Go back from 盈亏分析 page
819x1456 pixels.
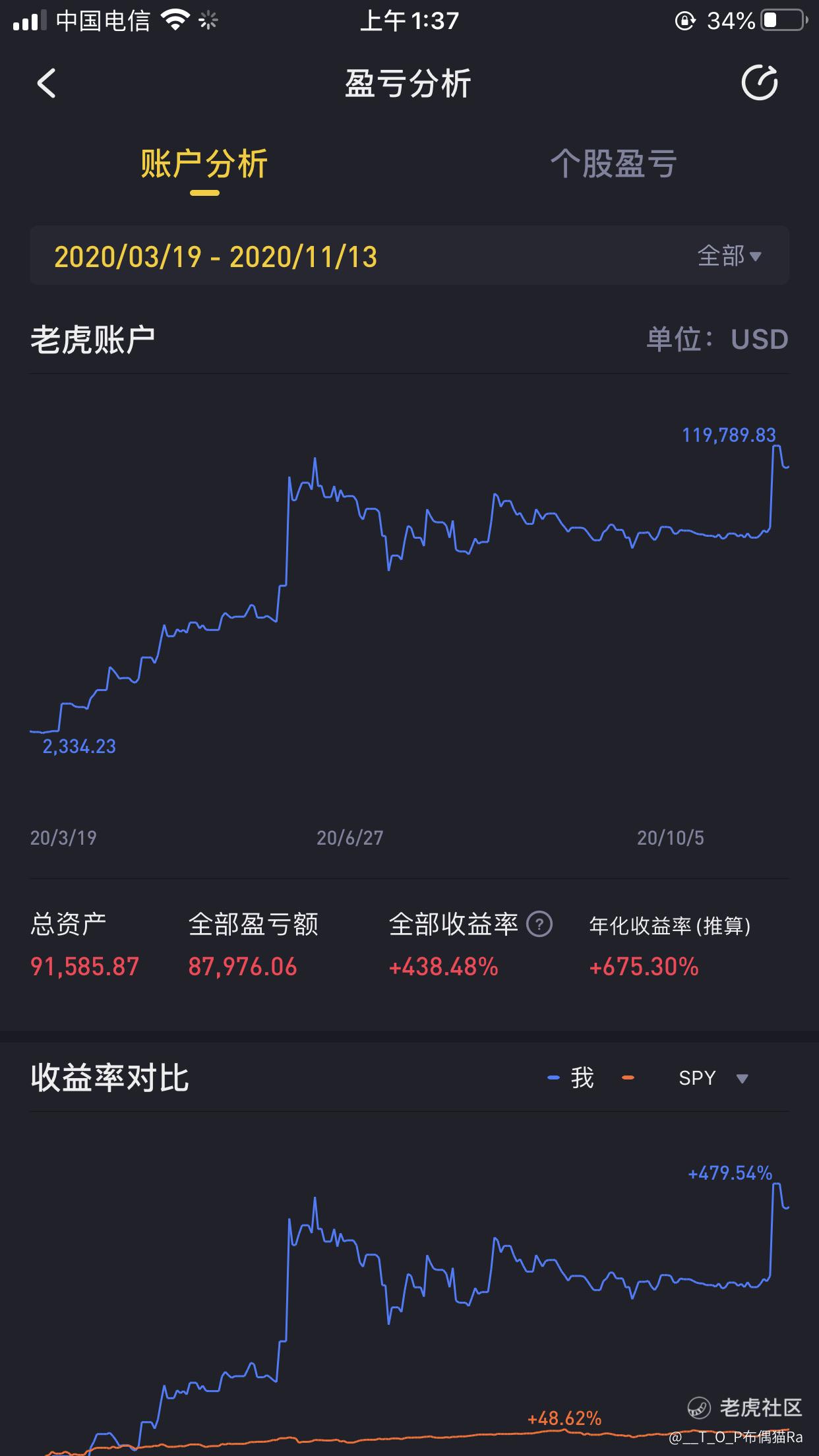coord(46,84)
